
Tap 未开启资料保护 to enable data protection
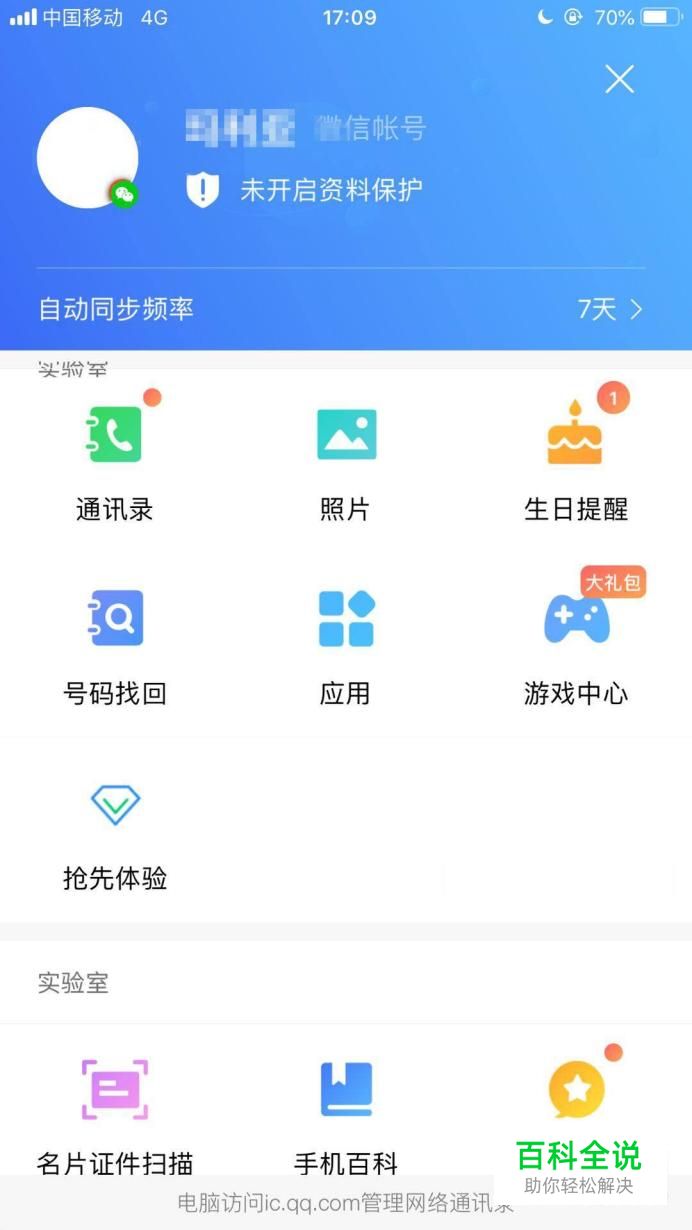[x=305, y=190]
